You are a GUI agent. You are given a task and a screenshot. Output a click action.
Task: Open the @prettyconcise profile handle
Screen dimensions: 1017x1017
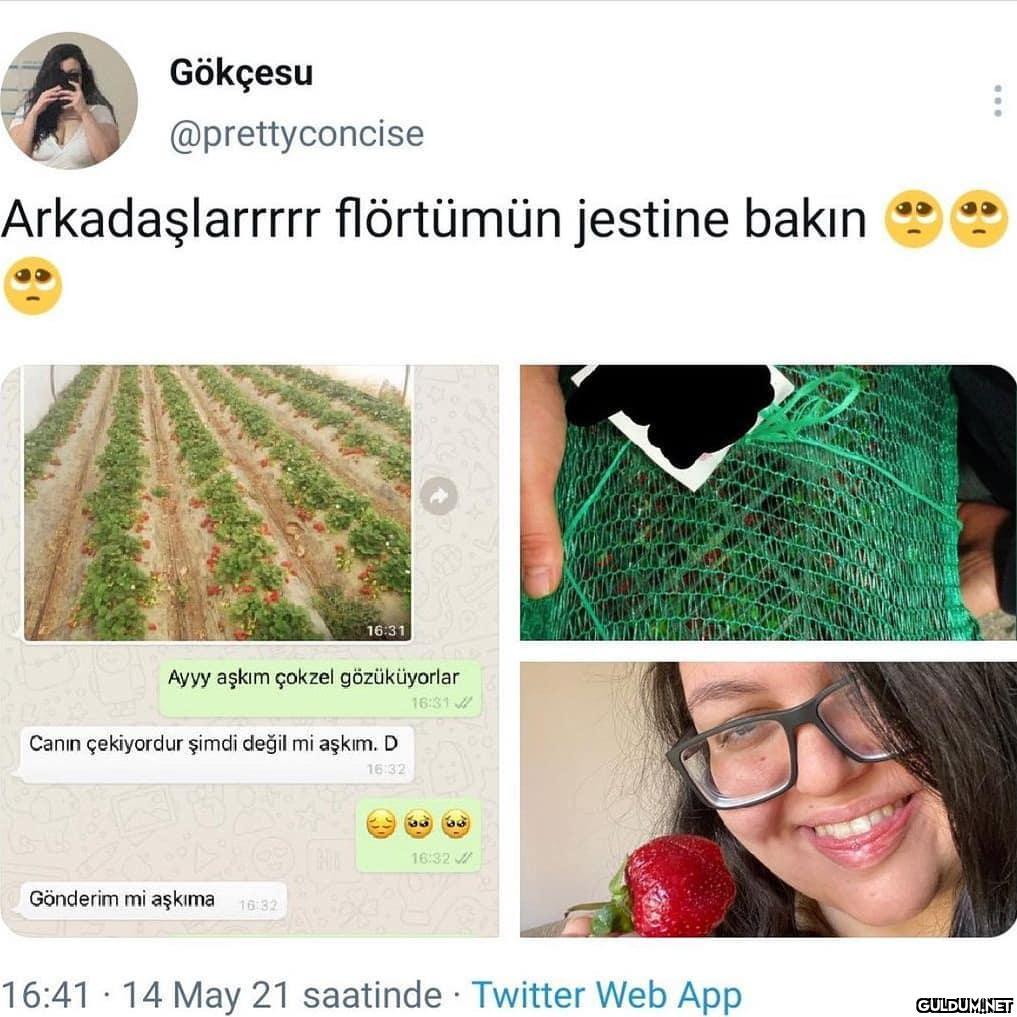pyautogui.click(x=296, y=134)
